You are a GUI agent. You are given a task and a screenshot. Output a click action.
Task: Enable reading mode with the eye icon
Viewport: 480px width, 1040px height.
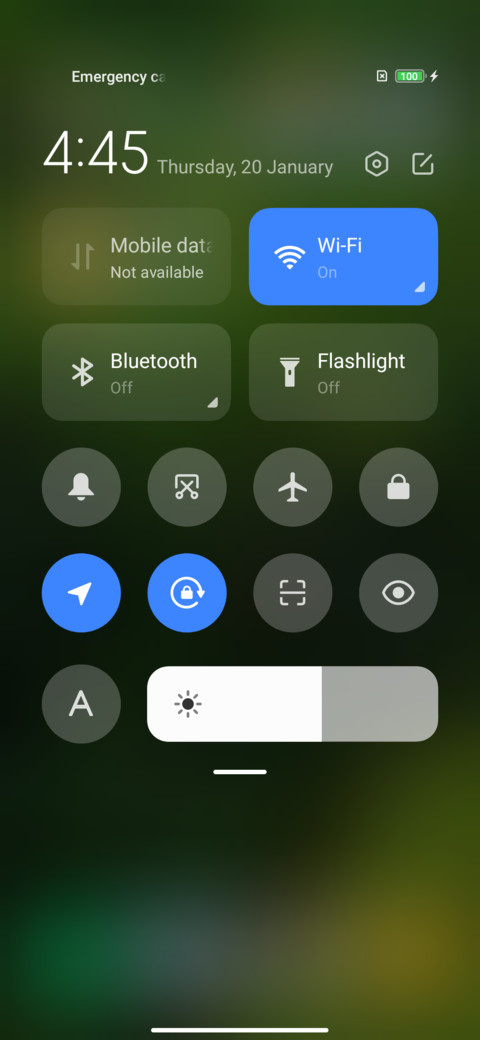coord(398,593)
